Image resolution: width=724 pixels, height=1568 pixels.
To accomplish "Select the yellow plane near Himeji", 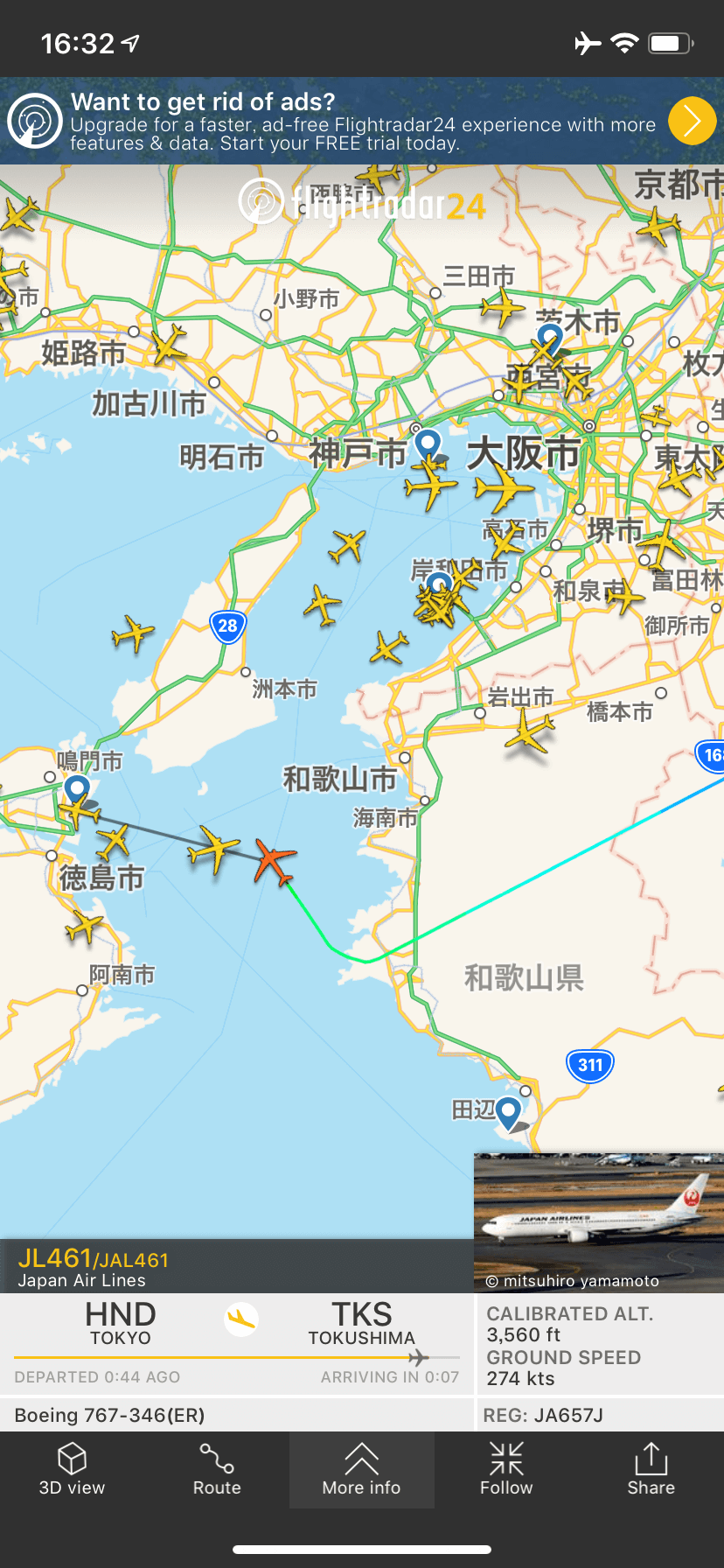I will click(170, 344).
